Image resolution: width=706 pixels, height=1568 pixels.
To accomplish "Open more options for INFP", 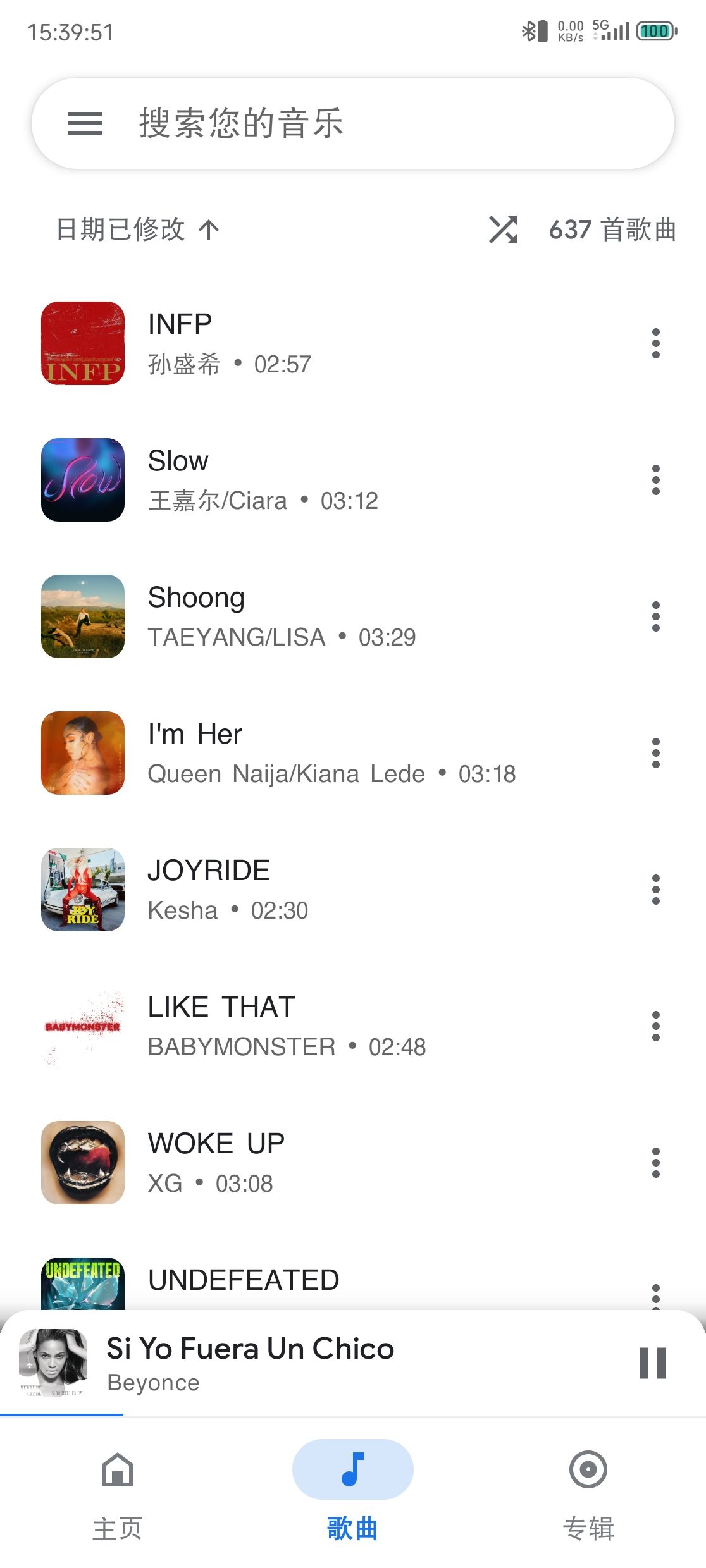I will coord(655,343).
